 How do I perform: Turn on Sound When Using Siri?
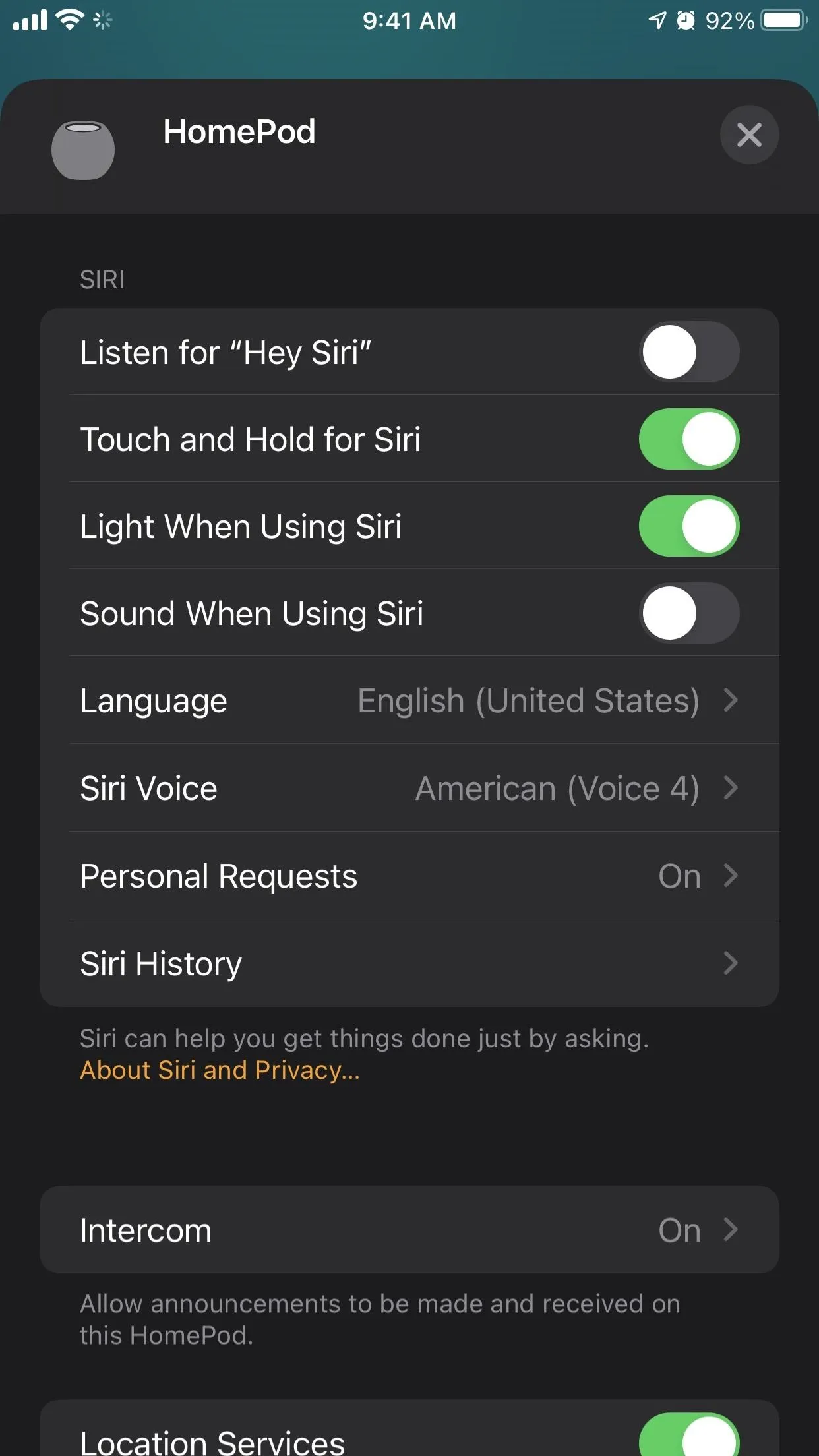click(689, 613)
